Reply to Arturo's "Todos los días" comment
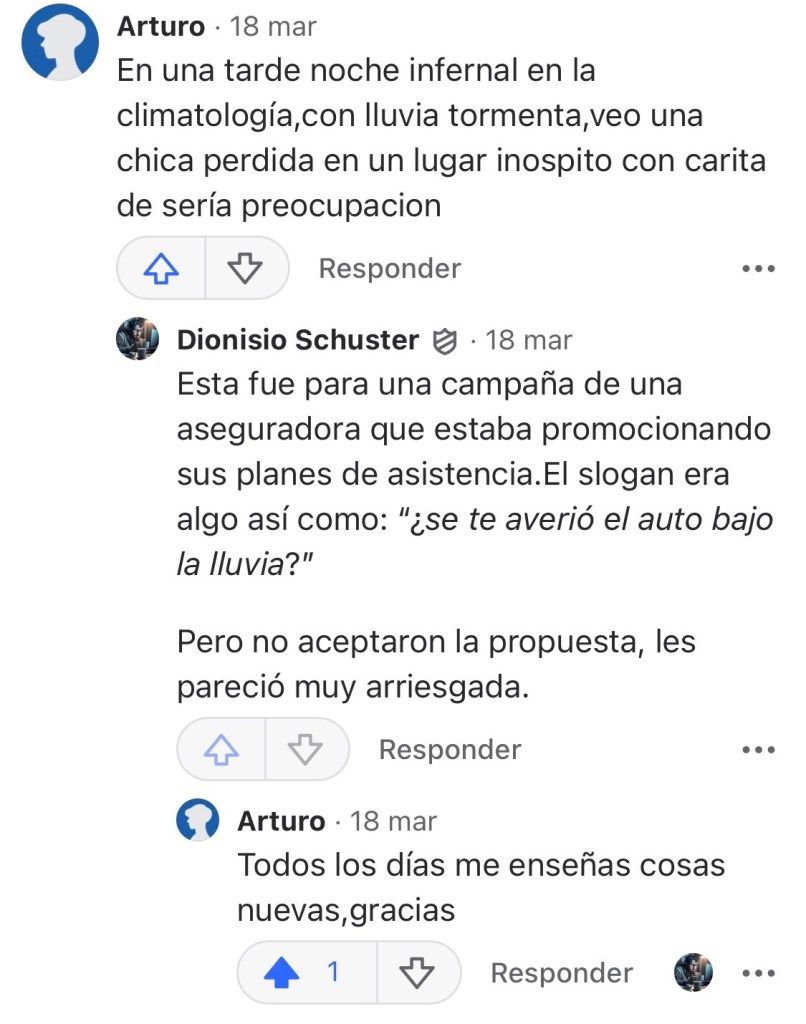The image size is (806, 1024). 561,973
